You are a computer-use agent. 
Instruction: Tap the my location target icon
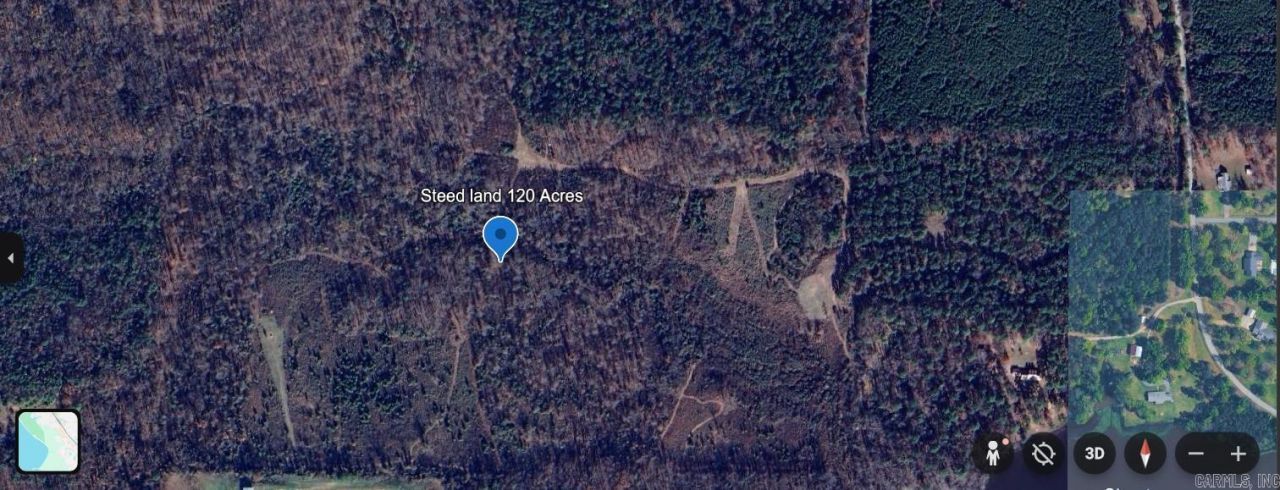1043,454
